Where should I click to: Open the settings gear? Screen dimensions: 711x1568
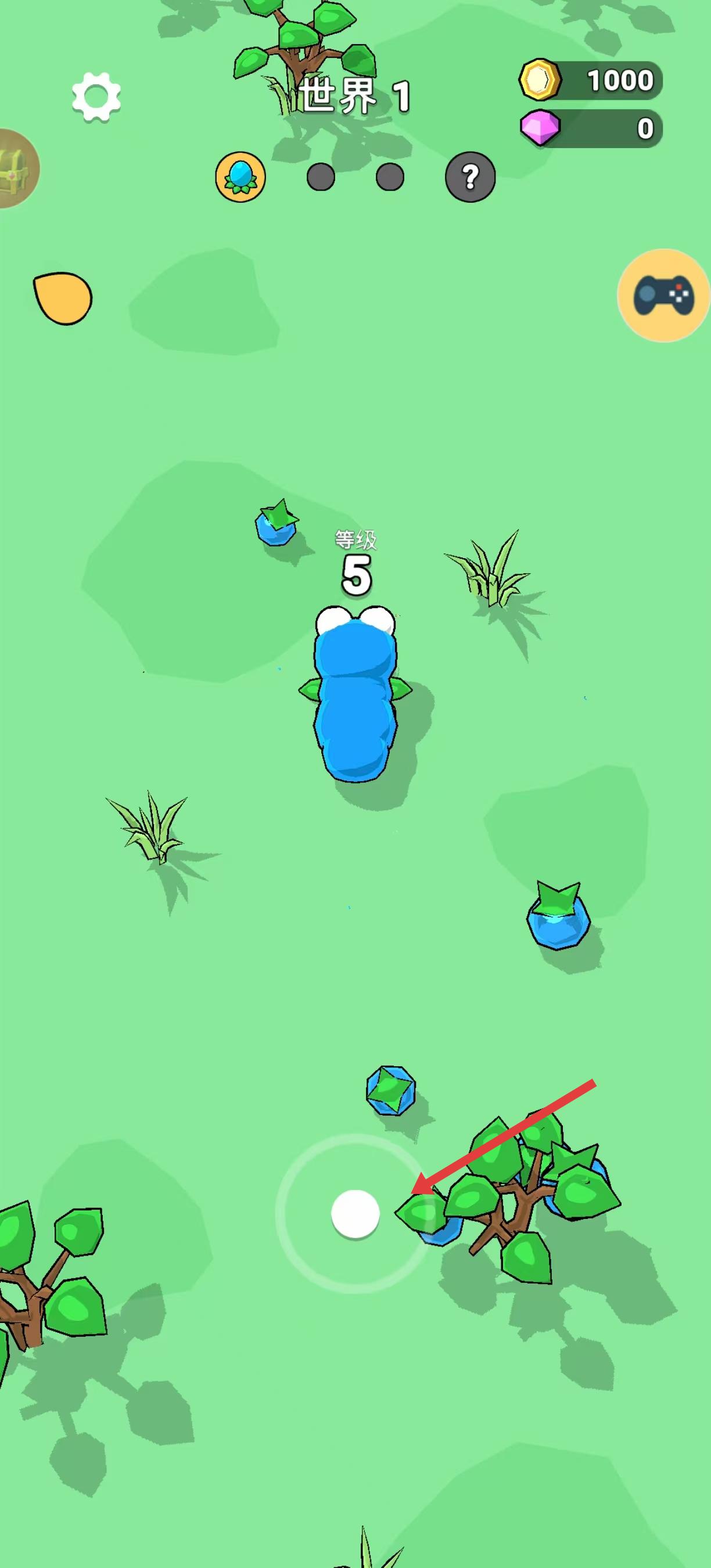[x=96, y=97]
